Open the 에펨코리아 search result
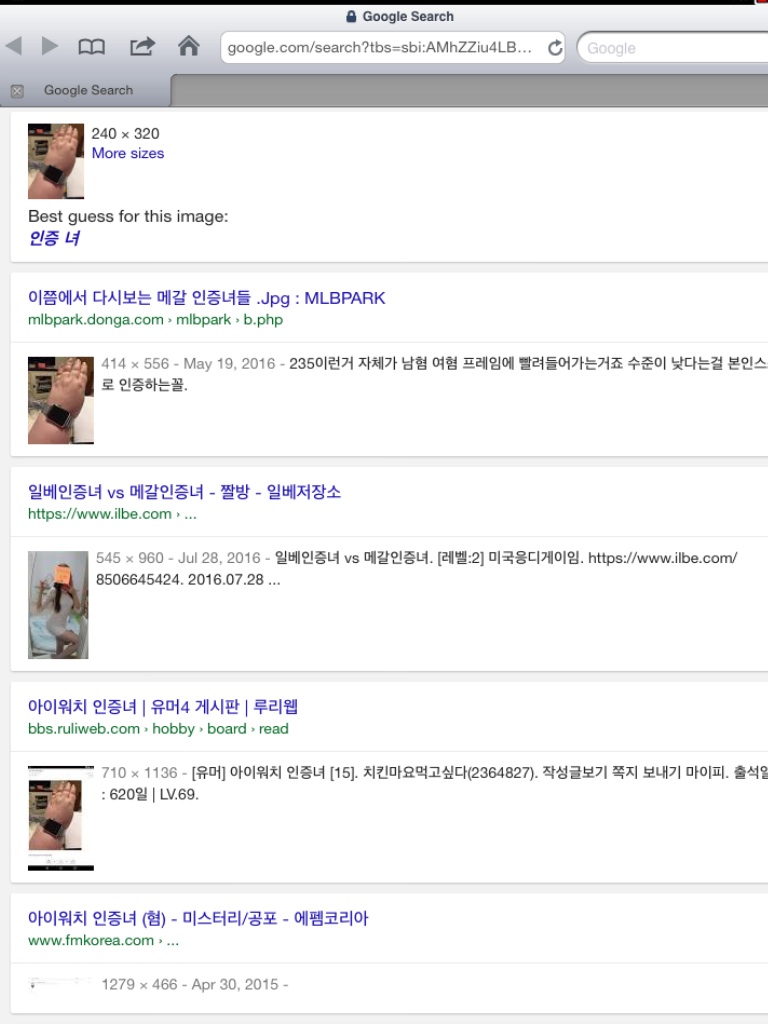 [198, 918]
